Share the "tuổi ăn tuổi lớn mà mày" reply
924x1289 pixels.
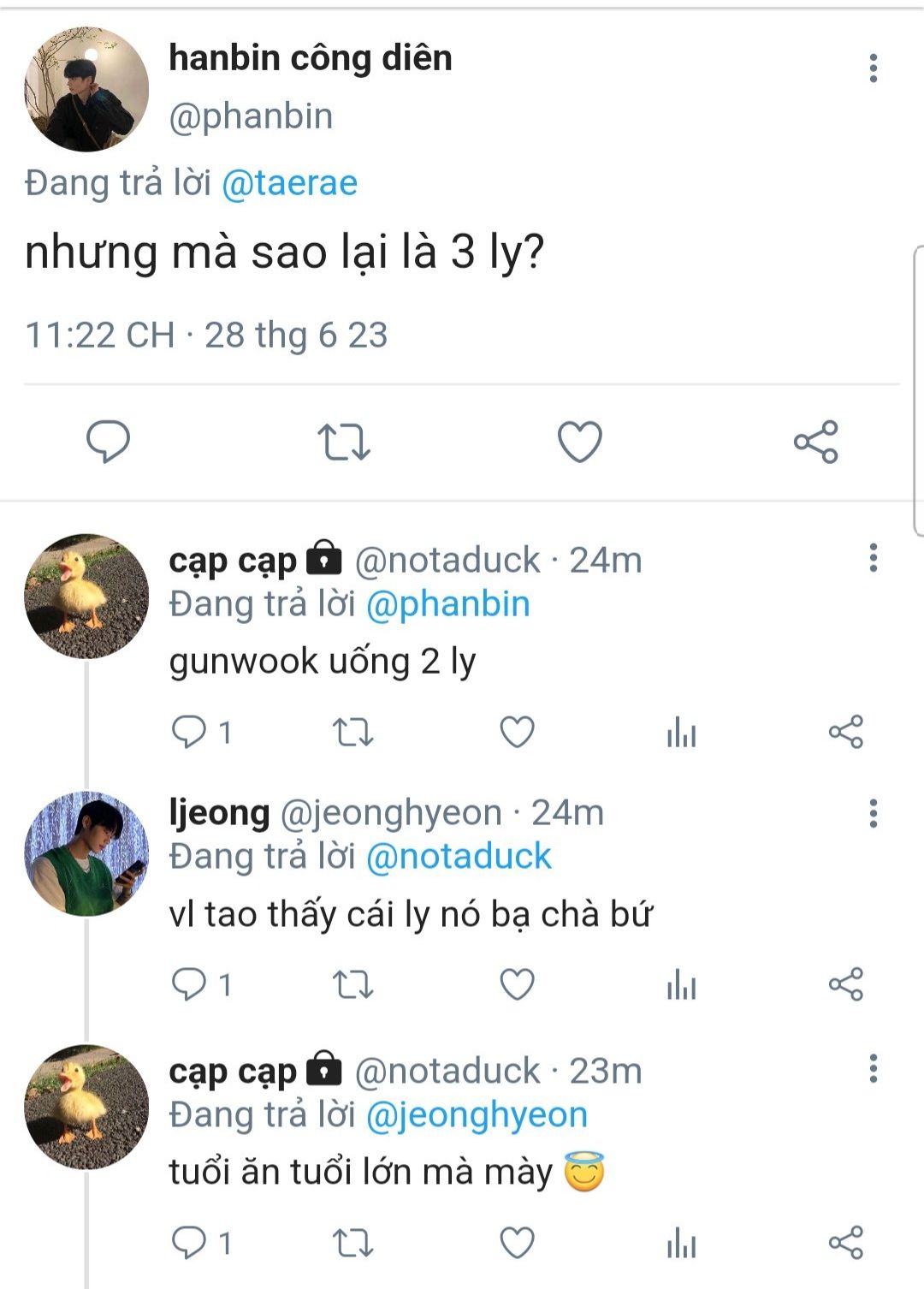point(845,1243)
